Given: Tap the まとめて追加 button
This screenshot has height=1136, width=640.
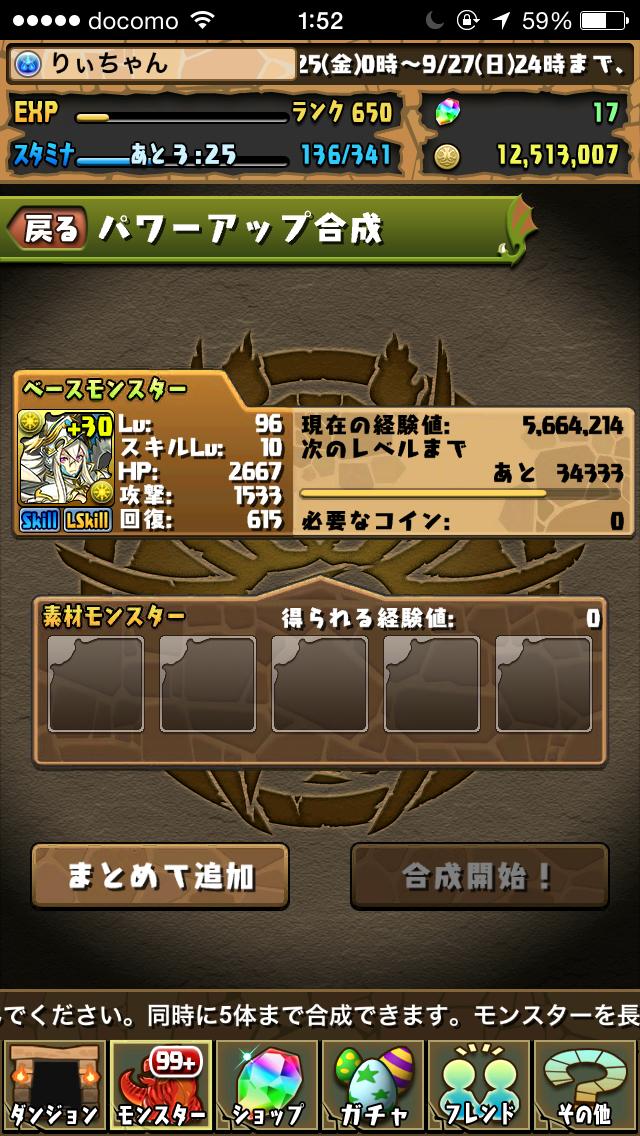Looking at the screenshot, I should click(160, 876).
